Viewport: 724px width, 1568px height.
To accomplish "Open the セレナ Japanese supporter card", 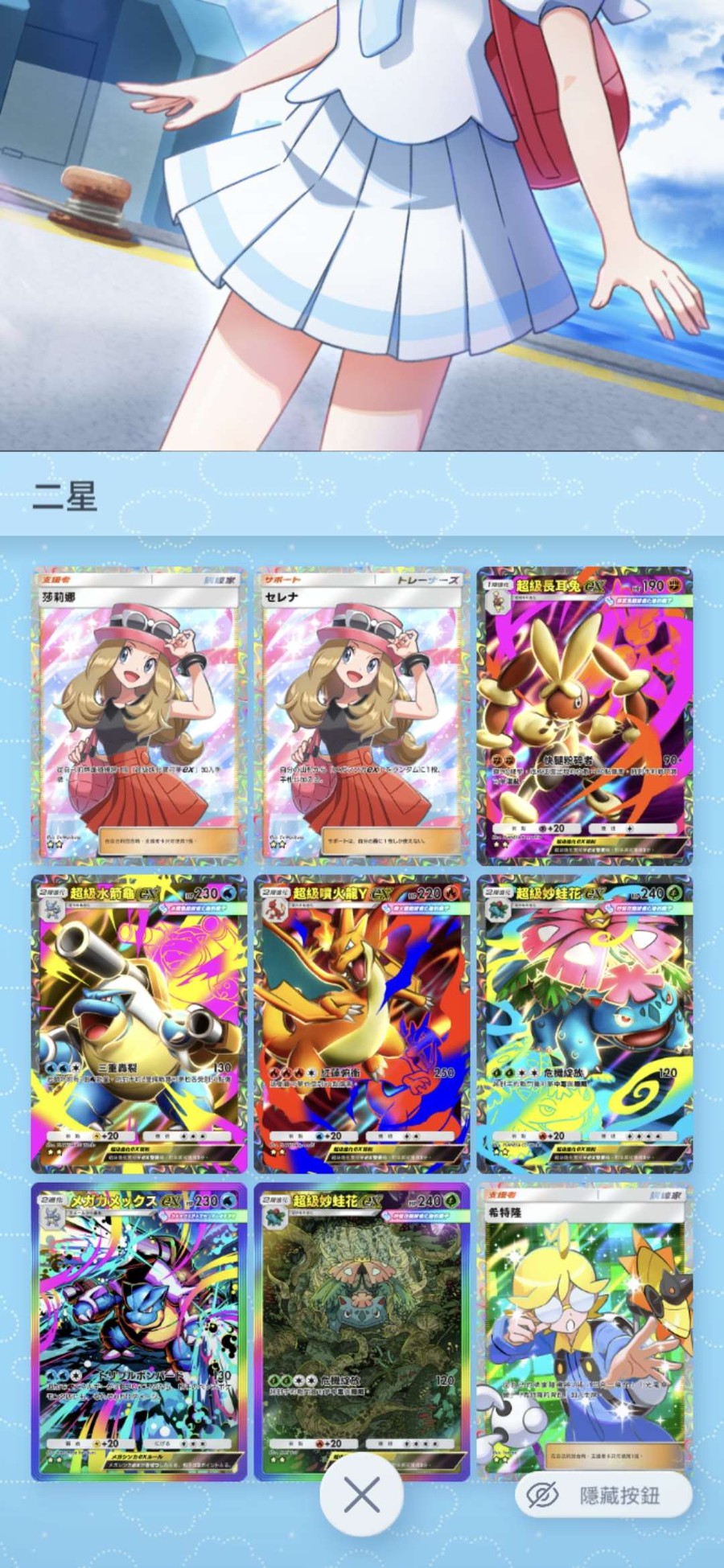I will pos(361,714).
